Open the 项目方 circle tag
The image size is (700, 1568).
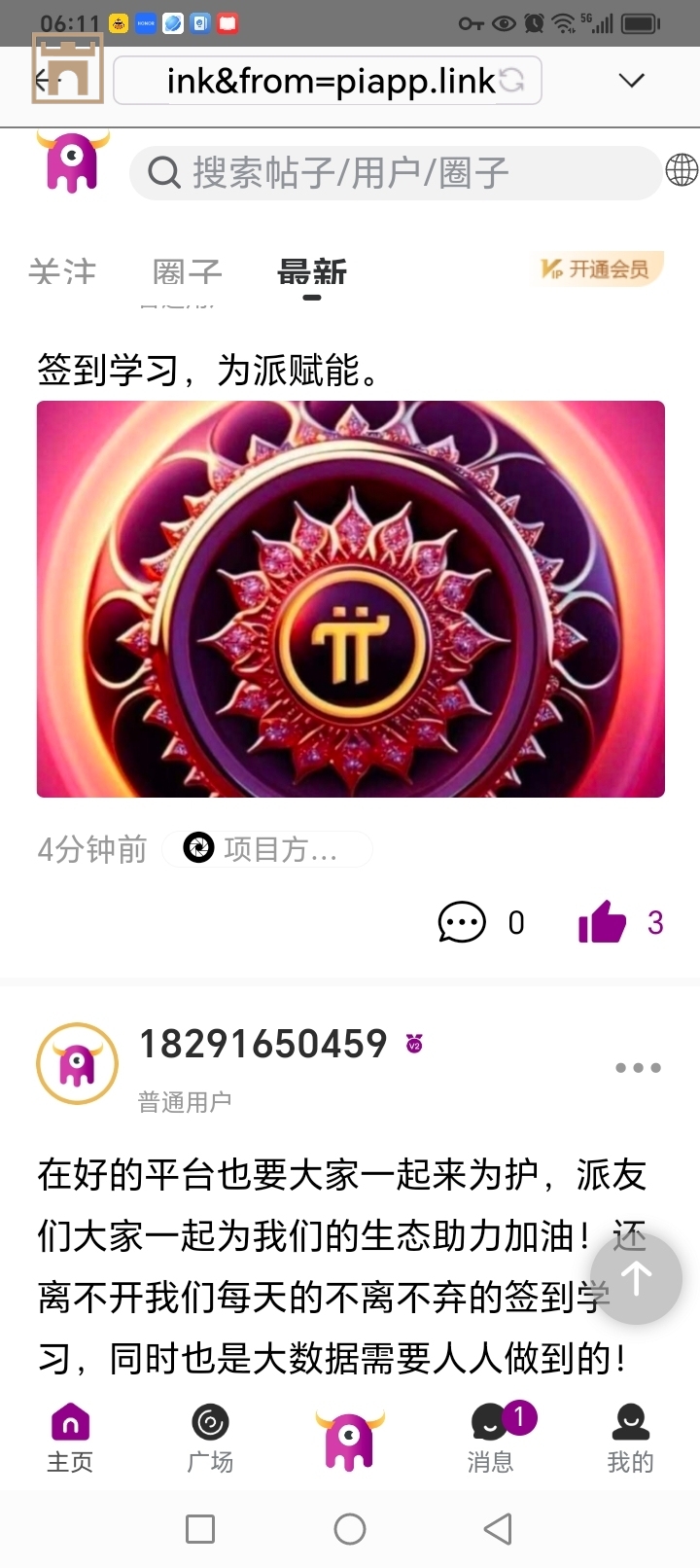click(x=267, y=849)
